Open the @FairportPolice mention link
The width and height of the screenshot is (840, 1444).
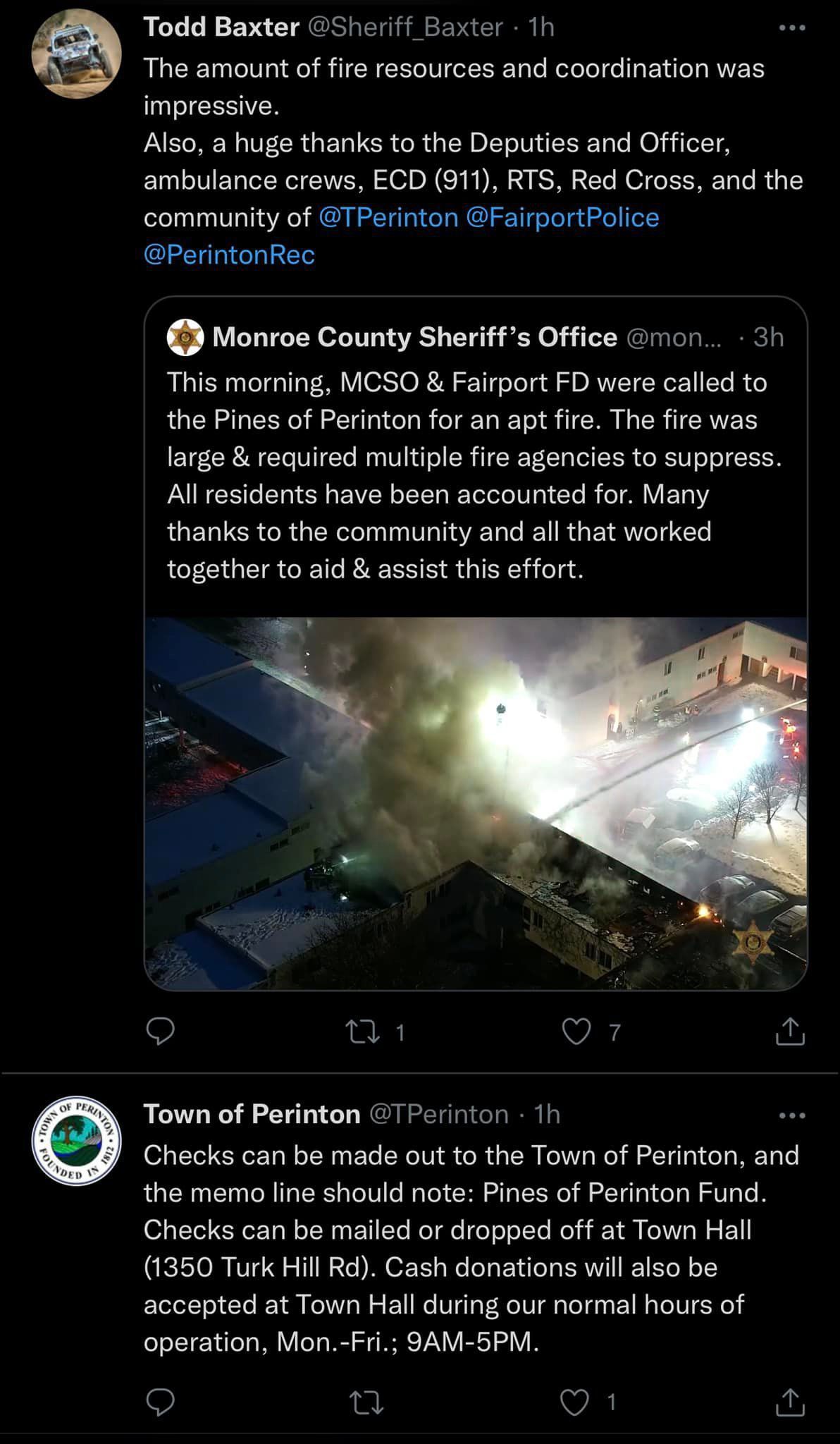click(x=562, y=217)
